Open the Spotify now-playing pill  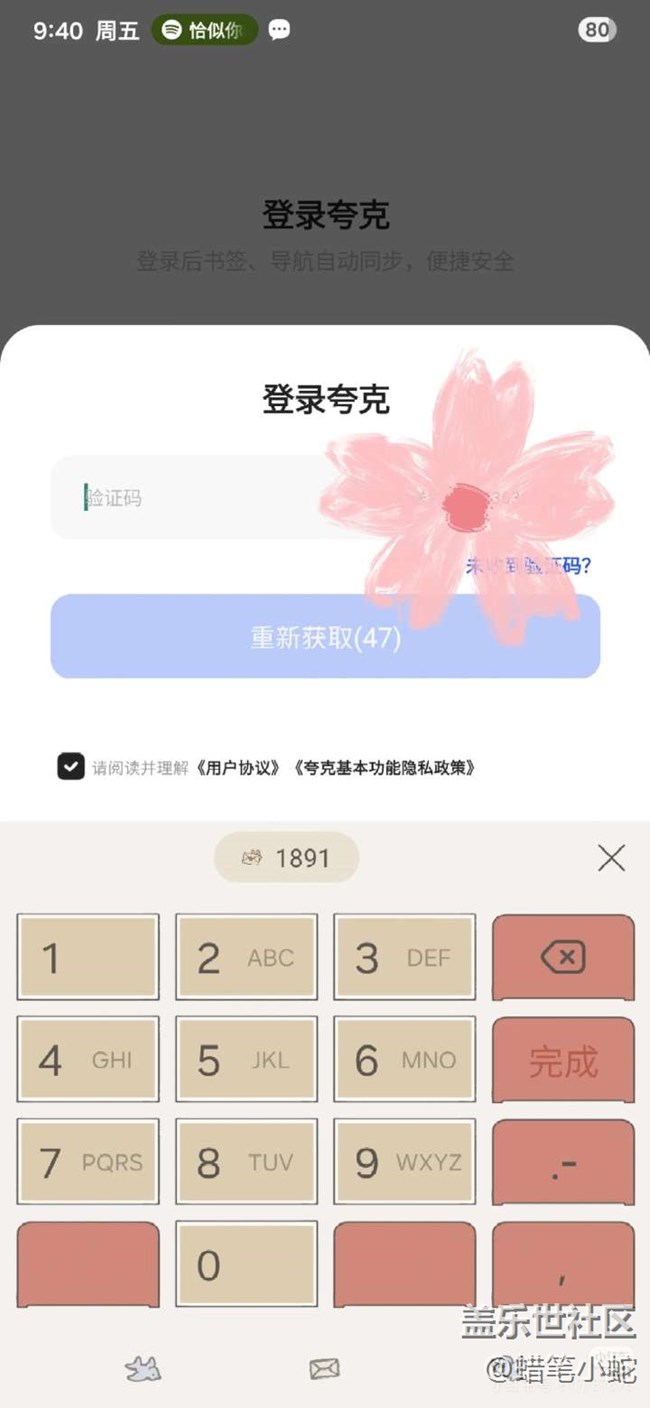204,30
